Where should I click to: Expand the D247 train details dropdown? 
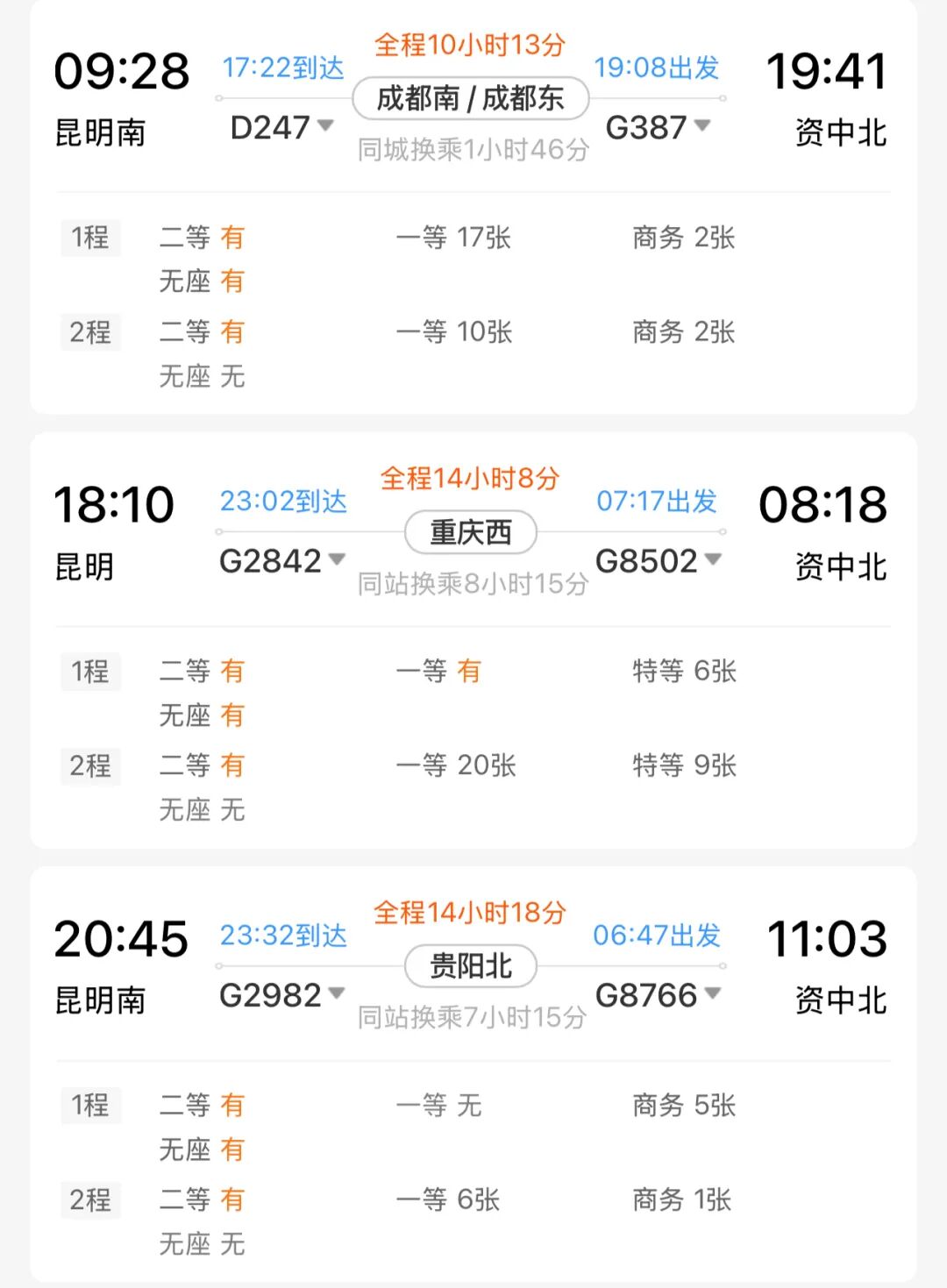pyautogui.click(x=324, y=128)
